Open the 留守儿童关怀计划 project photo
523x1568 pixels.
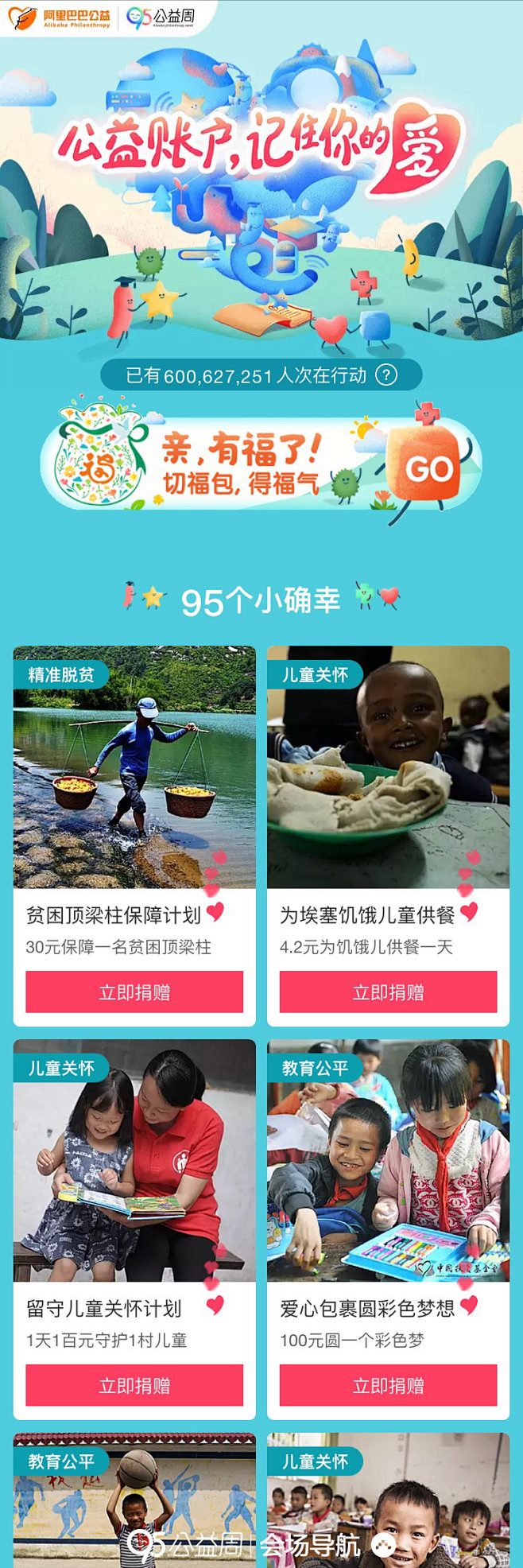coord(134,1161)
